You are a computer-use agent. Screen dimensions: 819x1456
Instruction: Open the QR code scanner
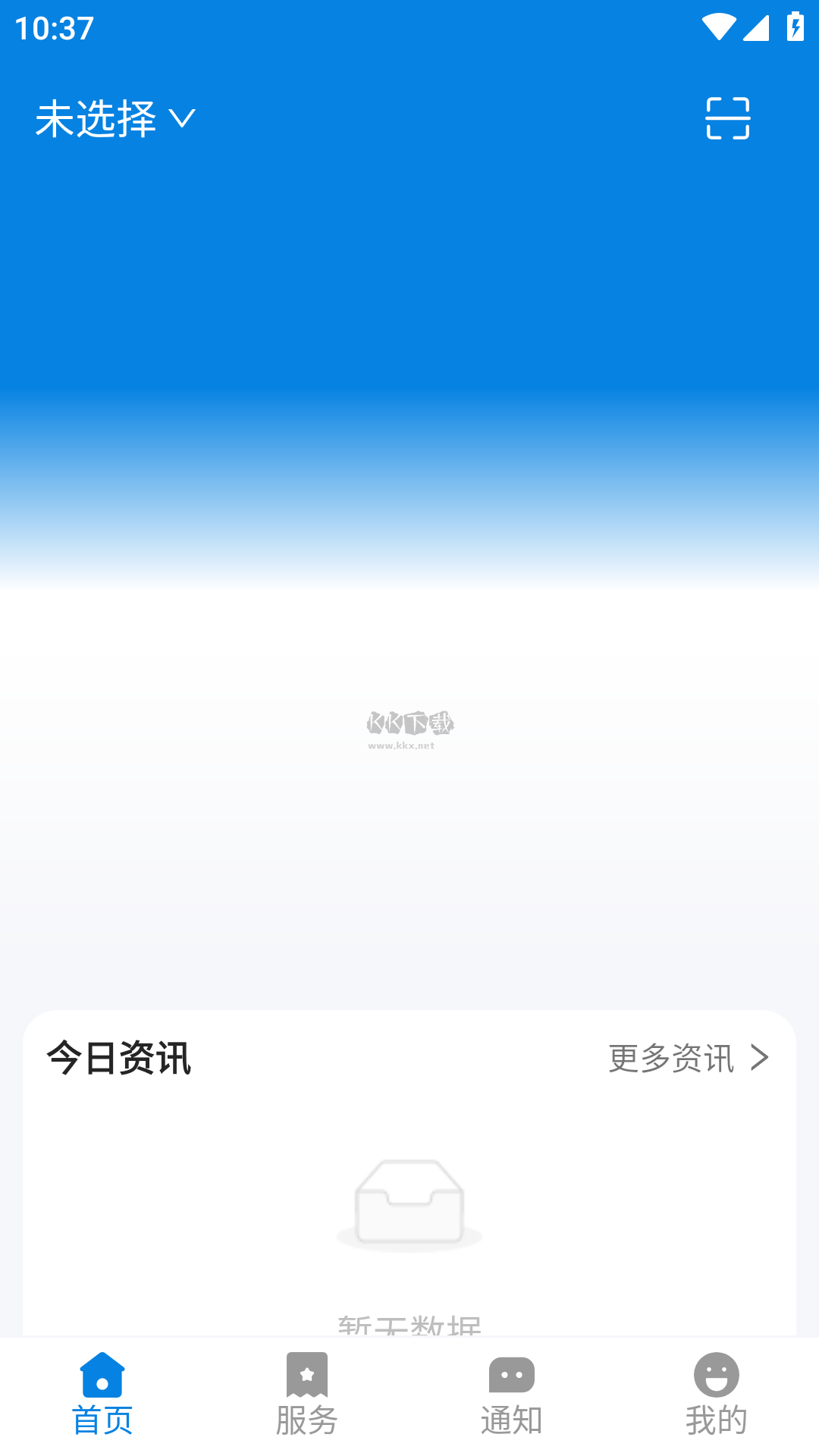pyautogui.click(x=726, y=118)
